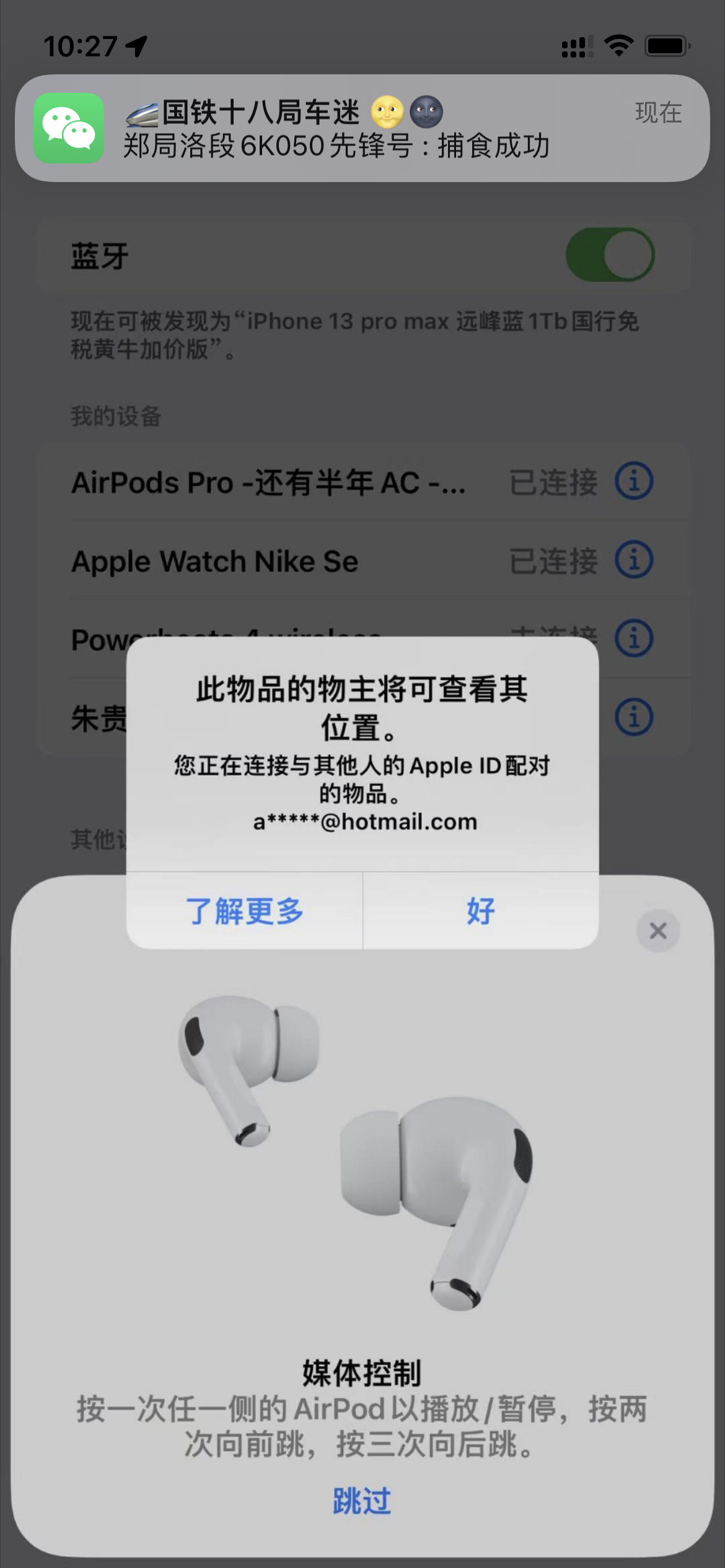The height and width of the screenshot is (1568, 725).
Task: Toggle the 蓝牙 switch
Action: click(x=610, y=255)
